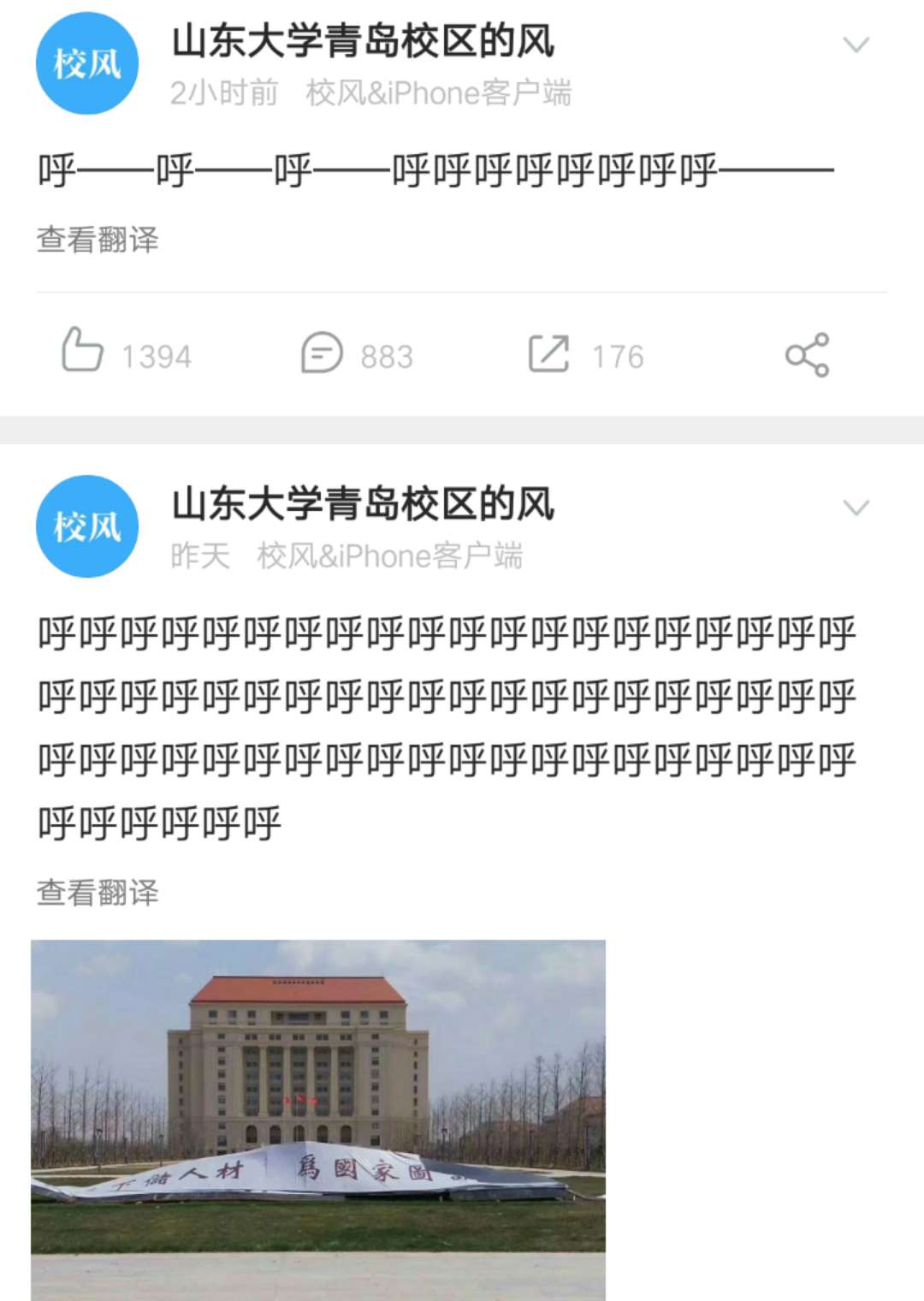
Task: Like the post from 2小时前
Action: (83, 352)
